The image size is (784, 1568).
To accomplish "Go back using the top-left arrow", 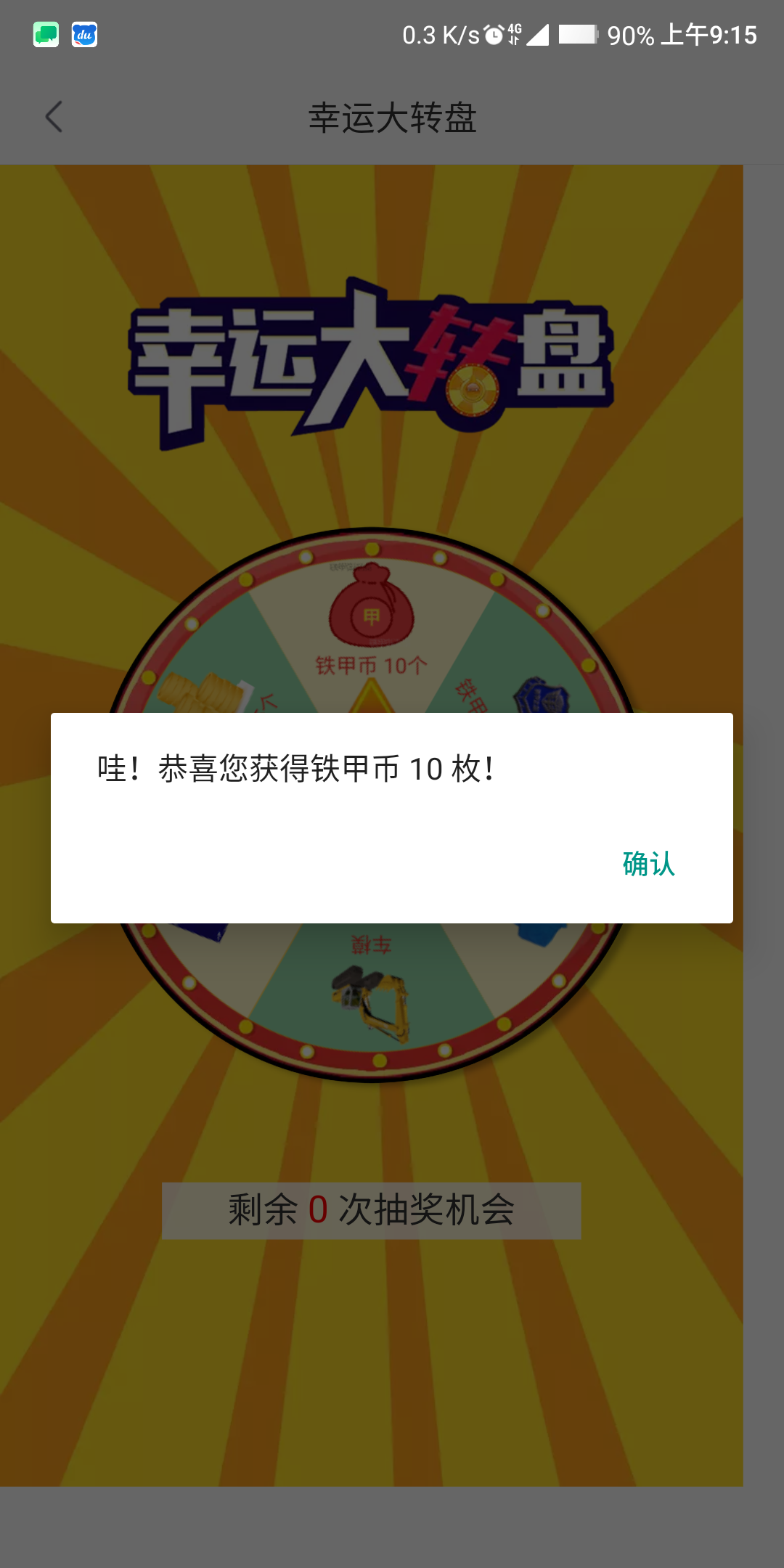I will [x=54, y=117].
